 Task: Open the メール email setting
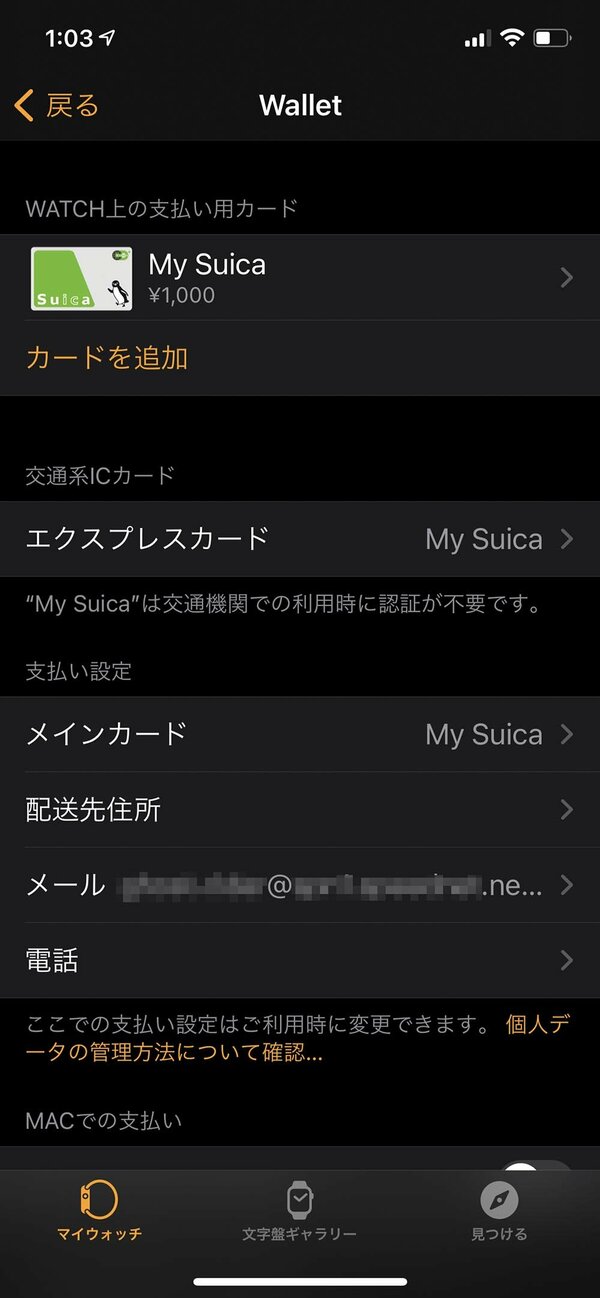300,885
